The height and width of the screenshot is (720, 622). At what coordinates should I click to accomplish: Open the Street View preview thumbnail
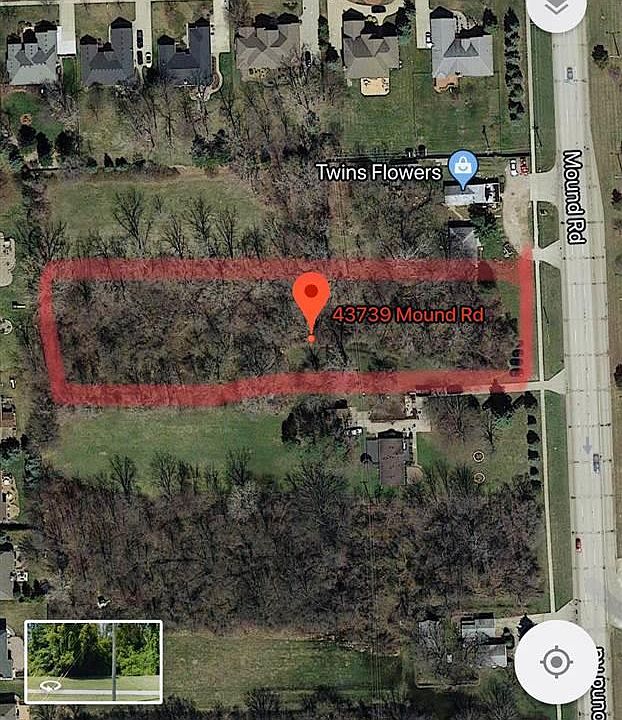click(93, 661)
